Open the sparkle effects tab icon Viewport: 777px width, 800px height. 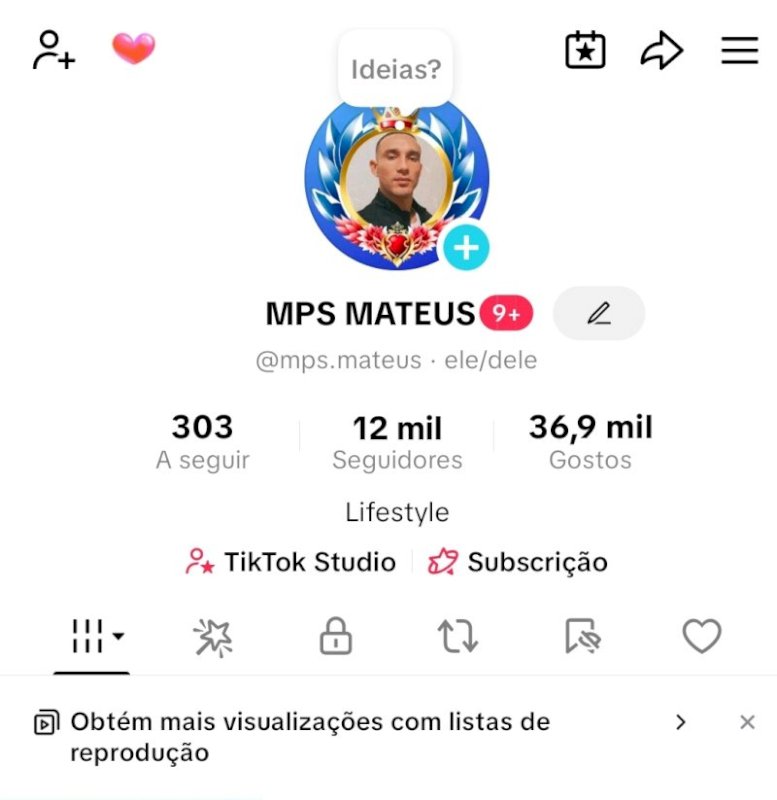point(214,637)
